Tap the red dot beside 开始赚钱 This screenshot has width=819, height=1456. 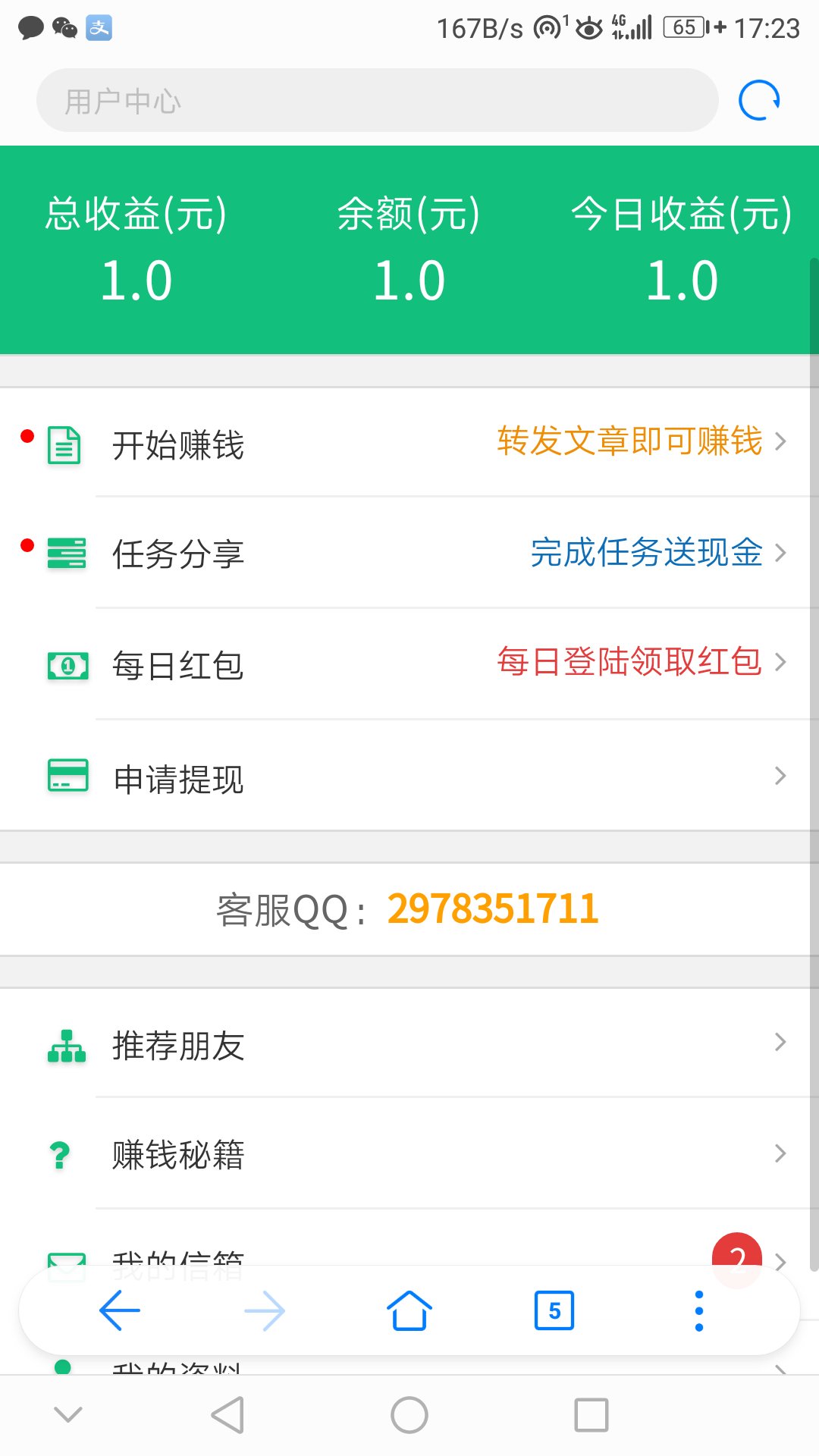coord(27,435)
